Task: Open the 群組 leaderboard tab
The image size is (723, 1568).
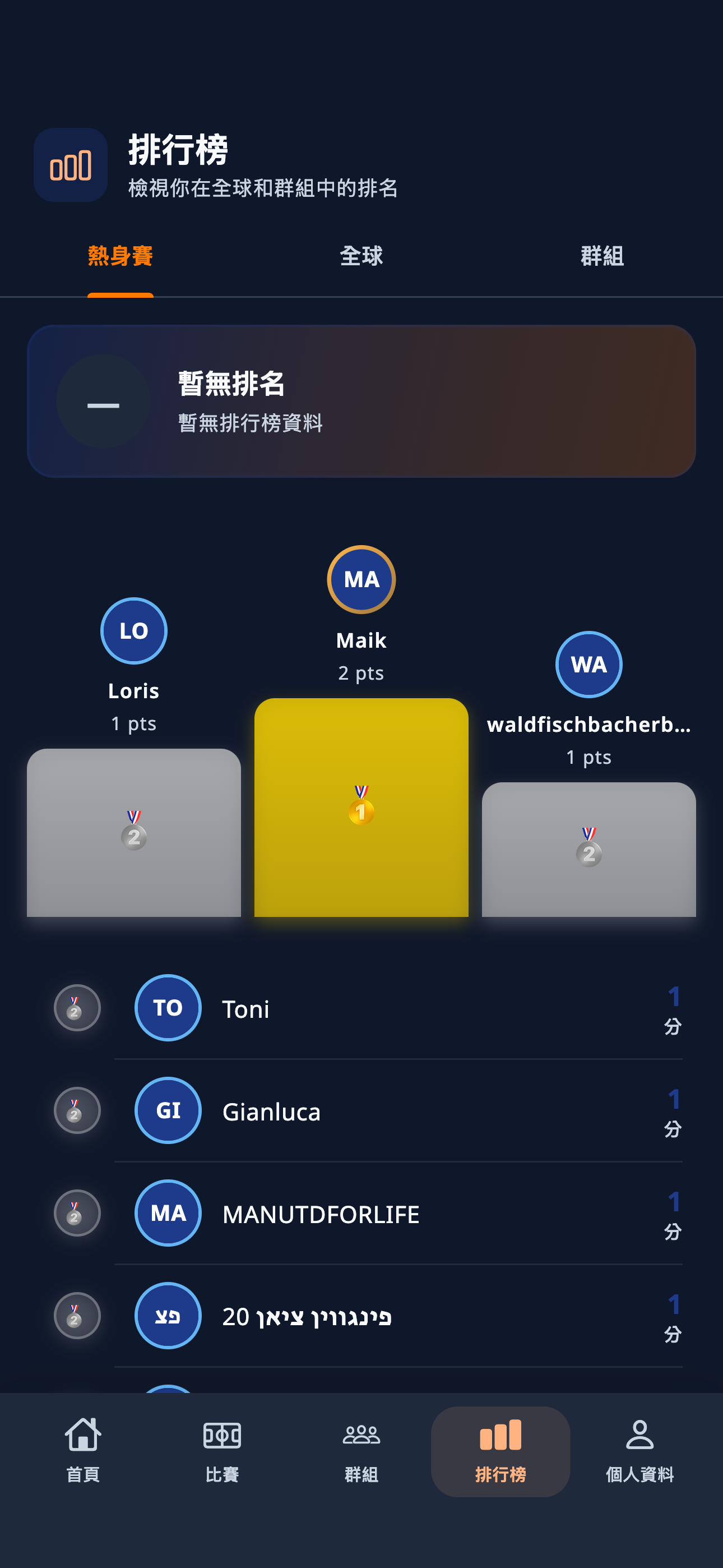Action: click(x=602, y=256)
